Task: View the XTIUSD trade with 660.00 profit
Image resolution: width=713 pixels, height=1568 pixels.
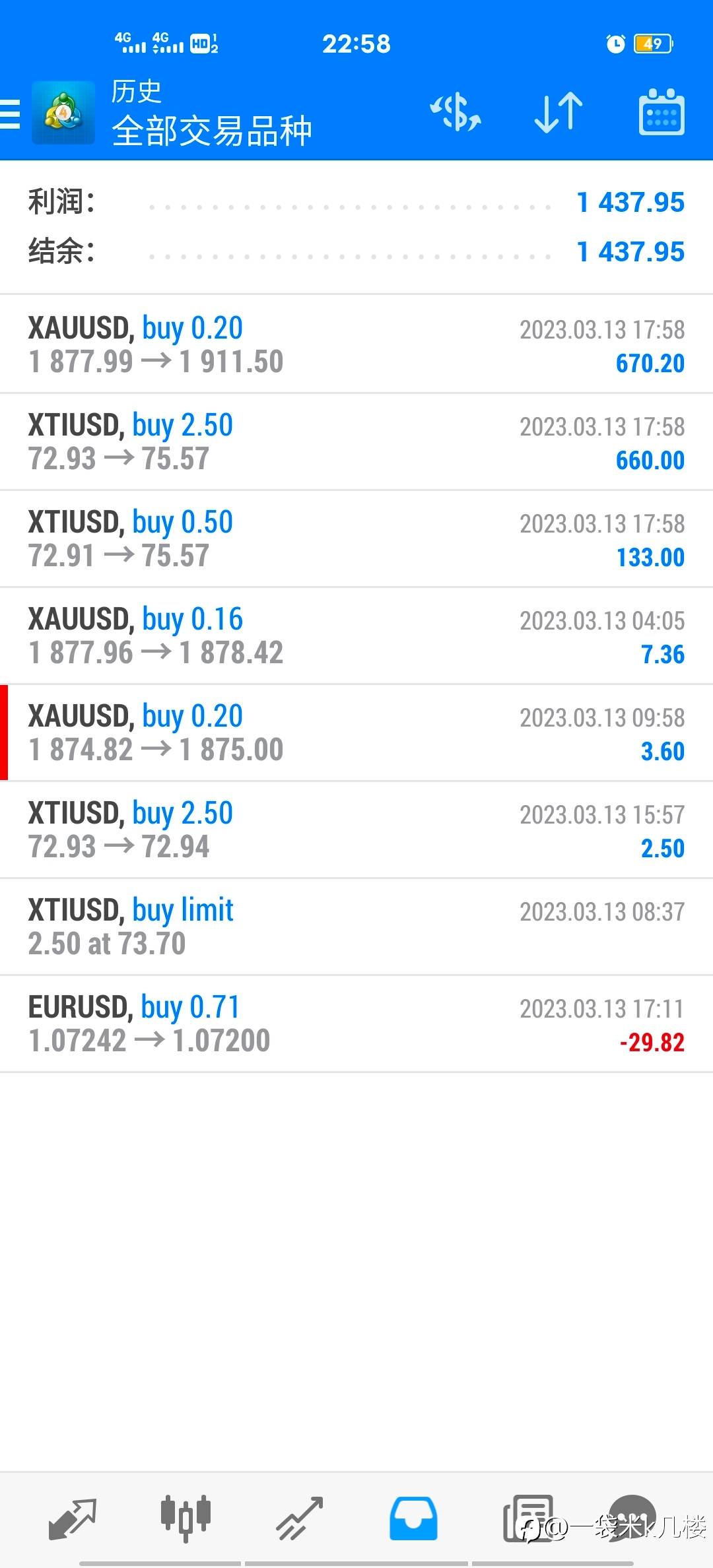Action: pyautogui.click(x=356, y=441)
